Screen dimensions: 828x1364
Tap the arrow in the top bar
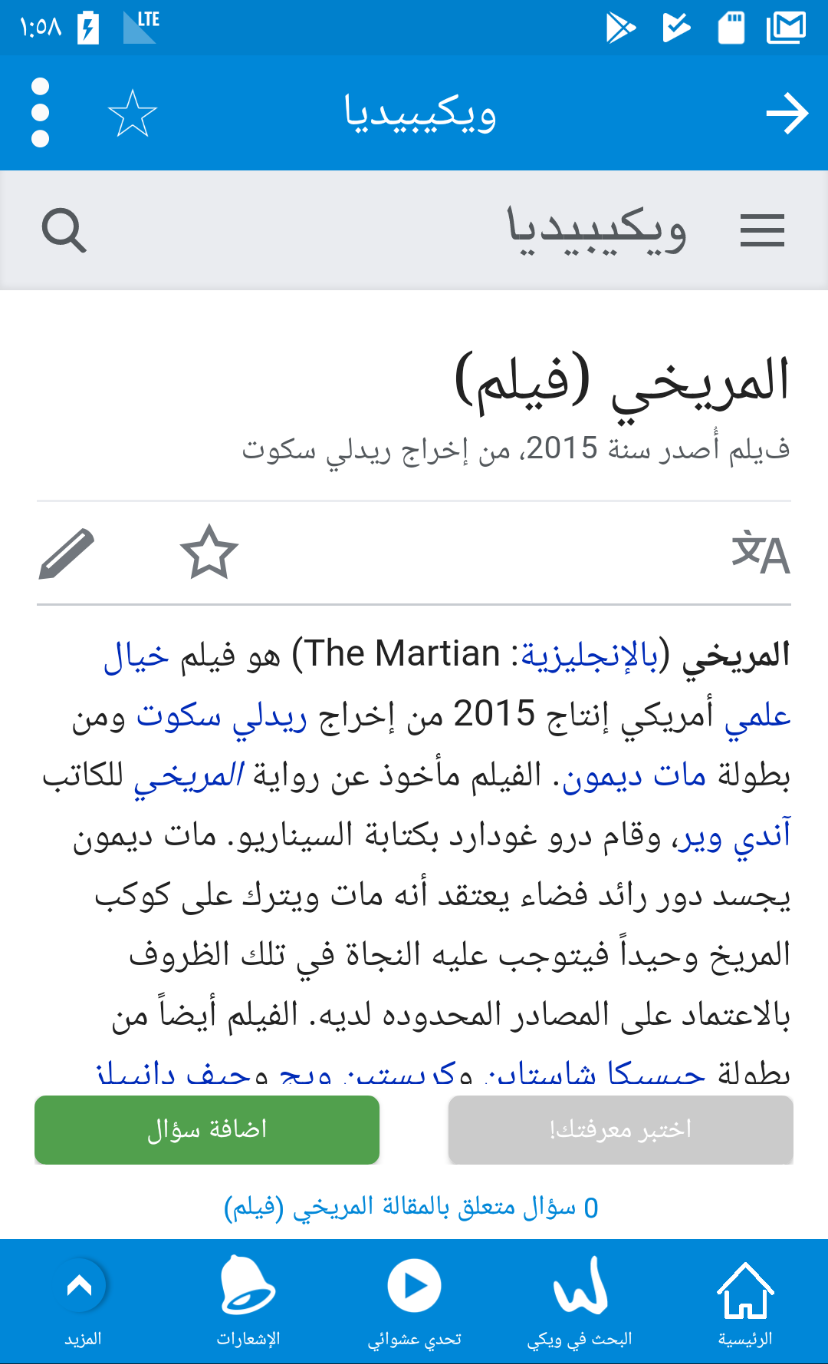coord(787,114)
